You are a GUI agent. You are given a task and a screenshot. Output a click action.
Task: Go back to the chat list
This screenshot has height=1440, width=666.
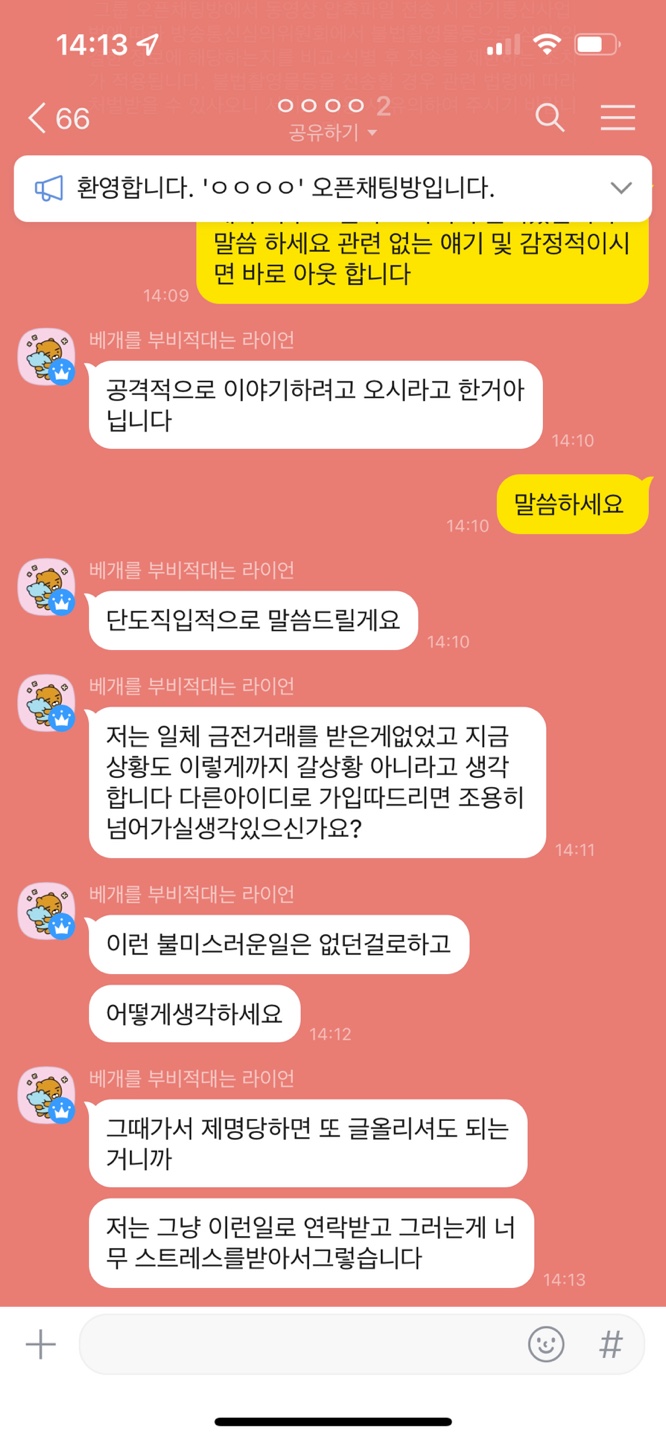click(x=57, y=118)
